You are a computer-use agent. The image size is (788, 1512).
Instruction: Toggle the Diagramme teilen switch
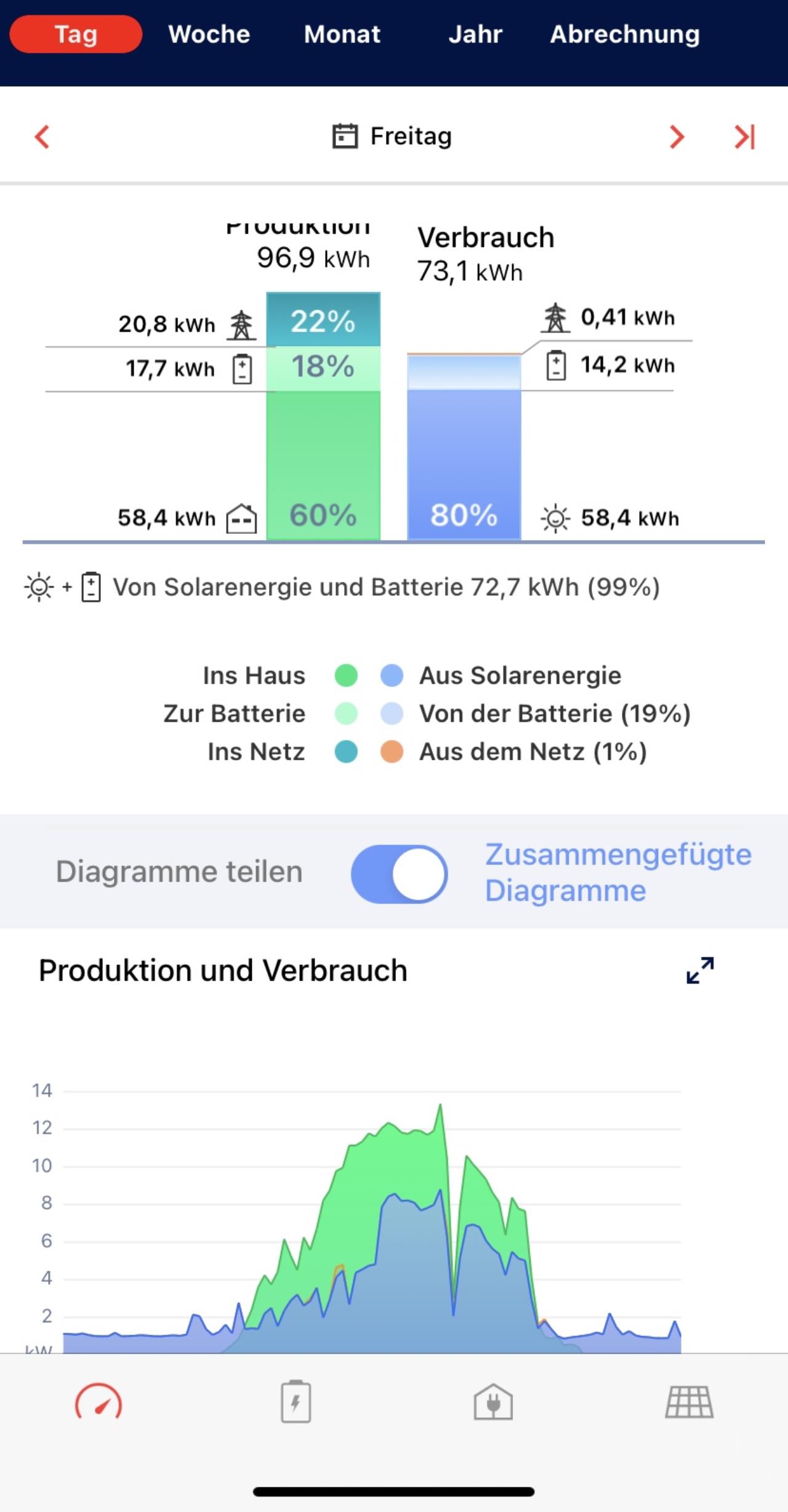(x=399, y=874)
